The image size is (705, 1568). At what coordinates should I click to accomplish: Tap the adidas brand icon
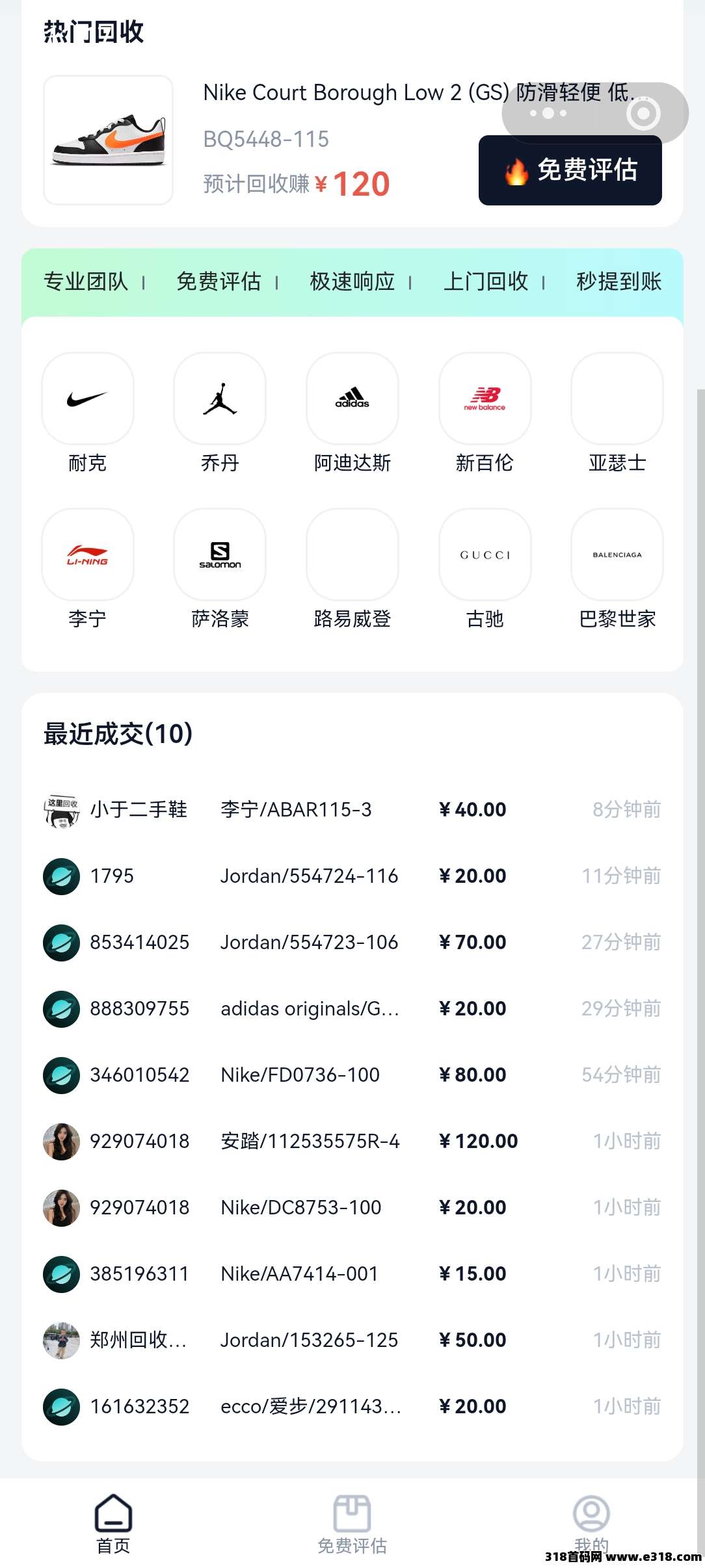[x=352, y=399]
